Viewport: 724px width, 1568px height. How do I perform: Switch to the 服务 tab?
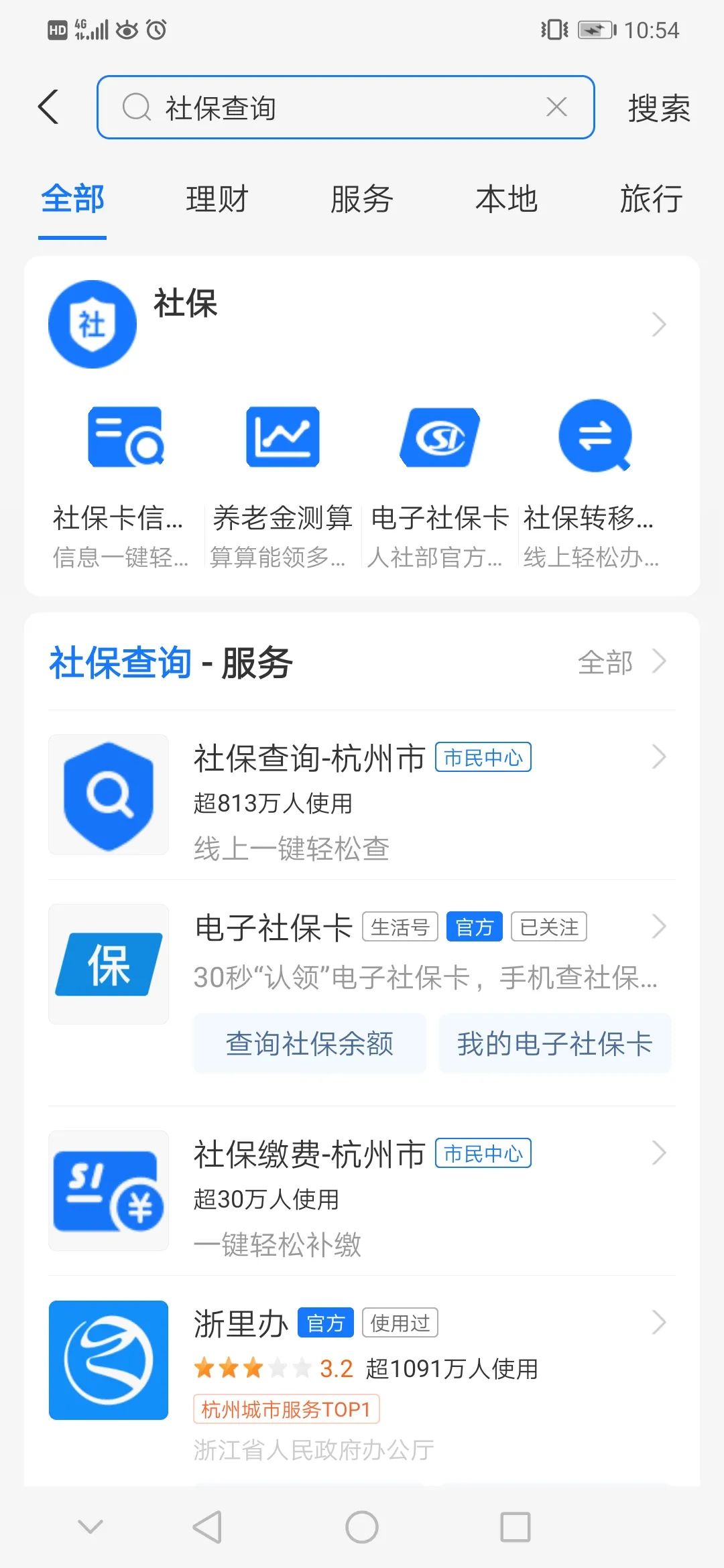tap(362, 200)
